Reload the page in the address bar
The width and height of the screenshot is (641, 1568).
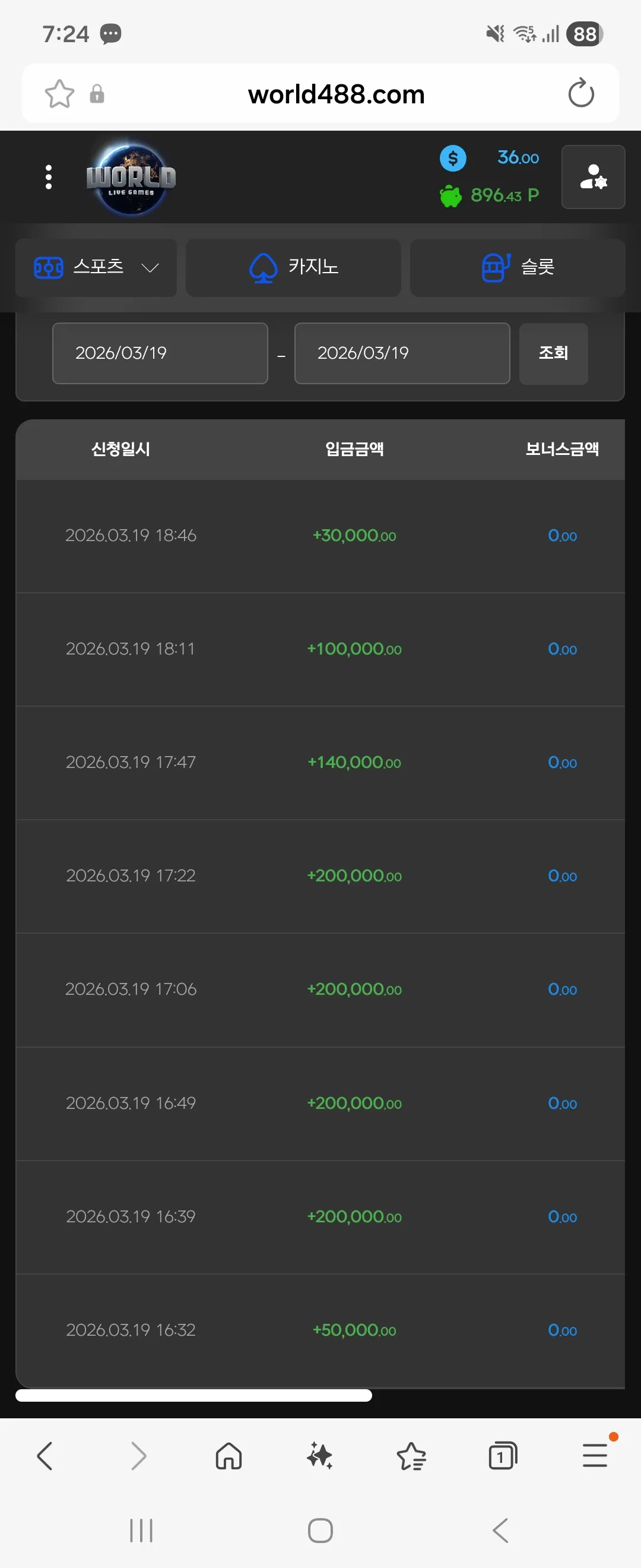click(x=581, y=94)
